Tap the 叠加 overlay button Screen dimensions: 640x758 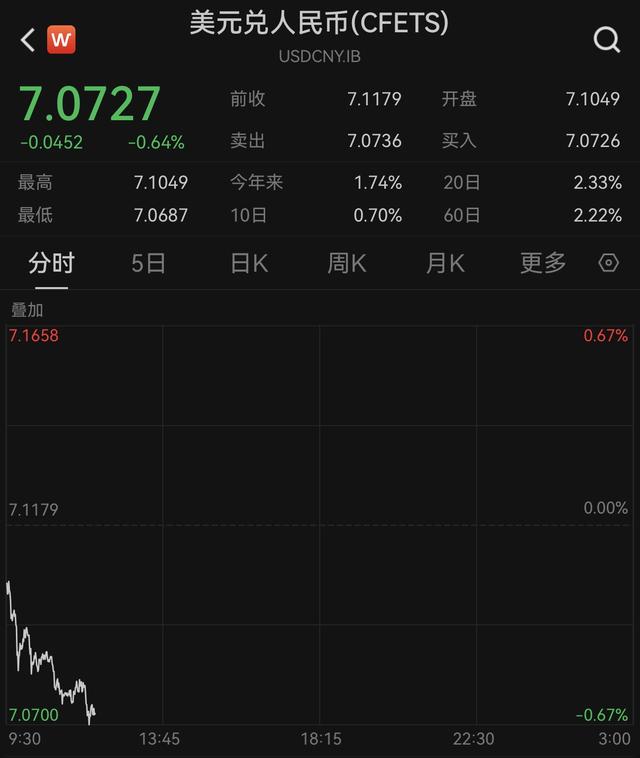(x=27, y=310)
